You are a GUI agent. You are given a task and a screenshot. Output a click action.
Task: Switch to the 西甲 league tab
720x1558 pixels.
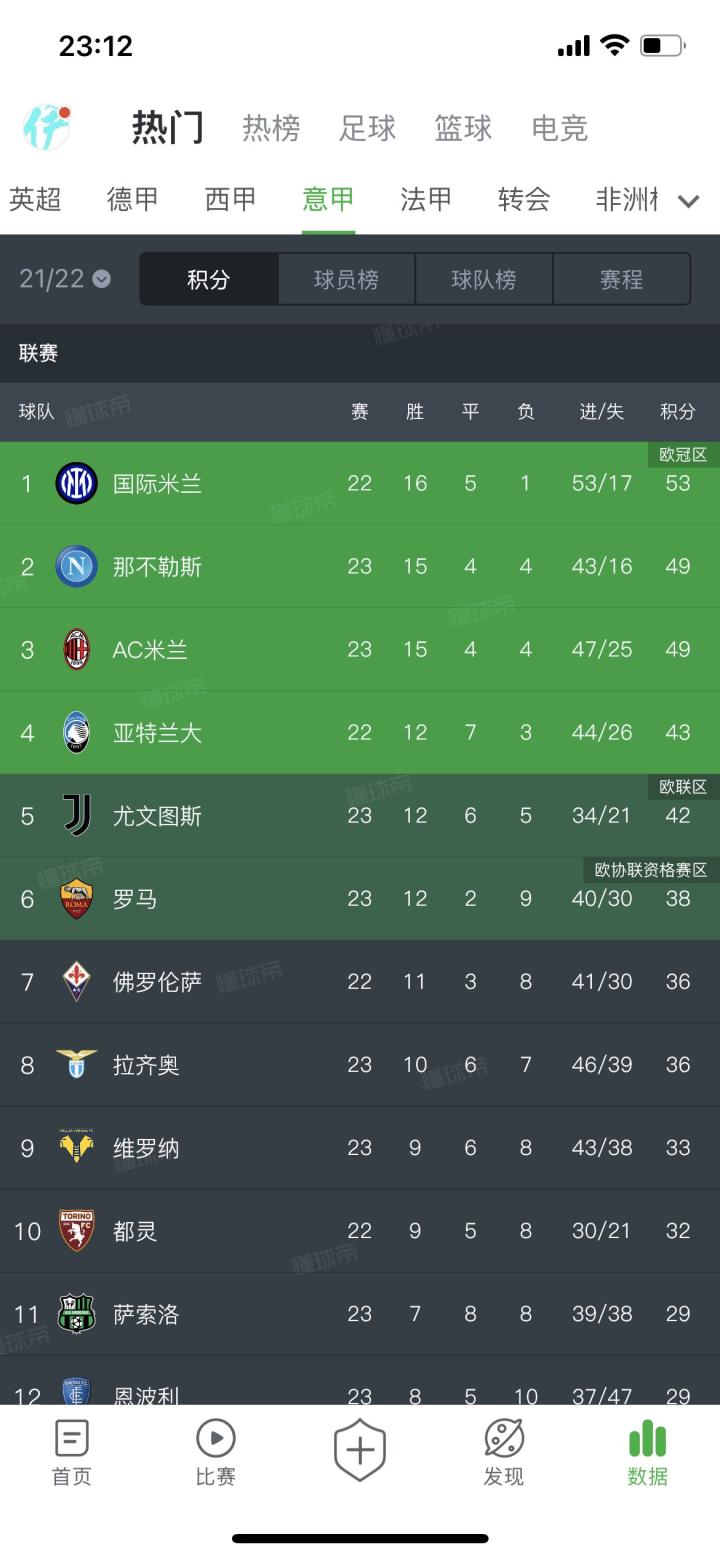point(231,200)
